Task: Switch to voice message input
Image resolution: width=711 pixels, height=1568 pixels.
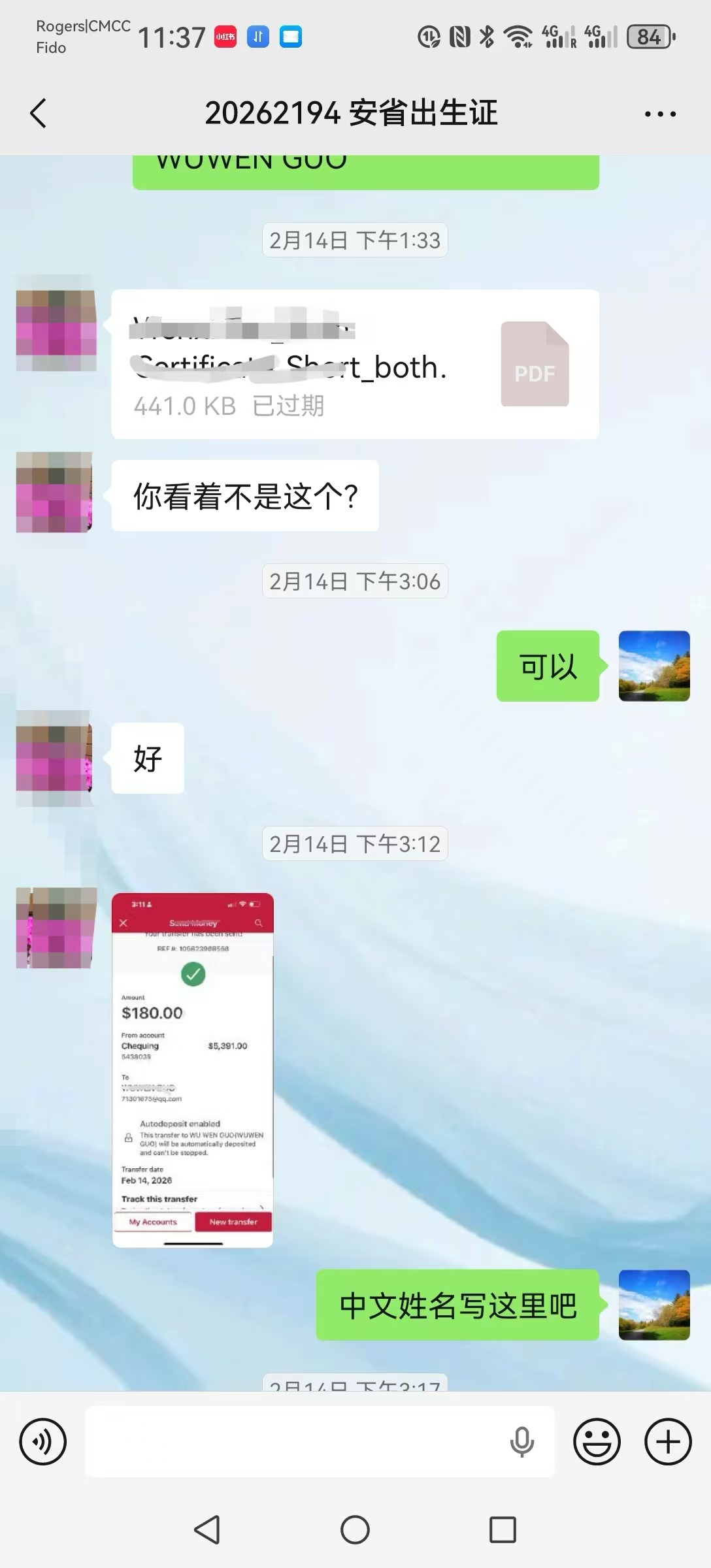Action: click(43, 1441)
